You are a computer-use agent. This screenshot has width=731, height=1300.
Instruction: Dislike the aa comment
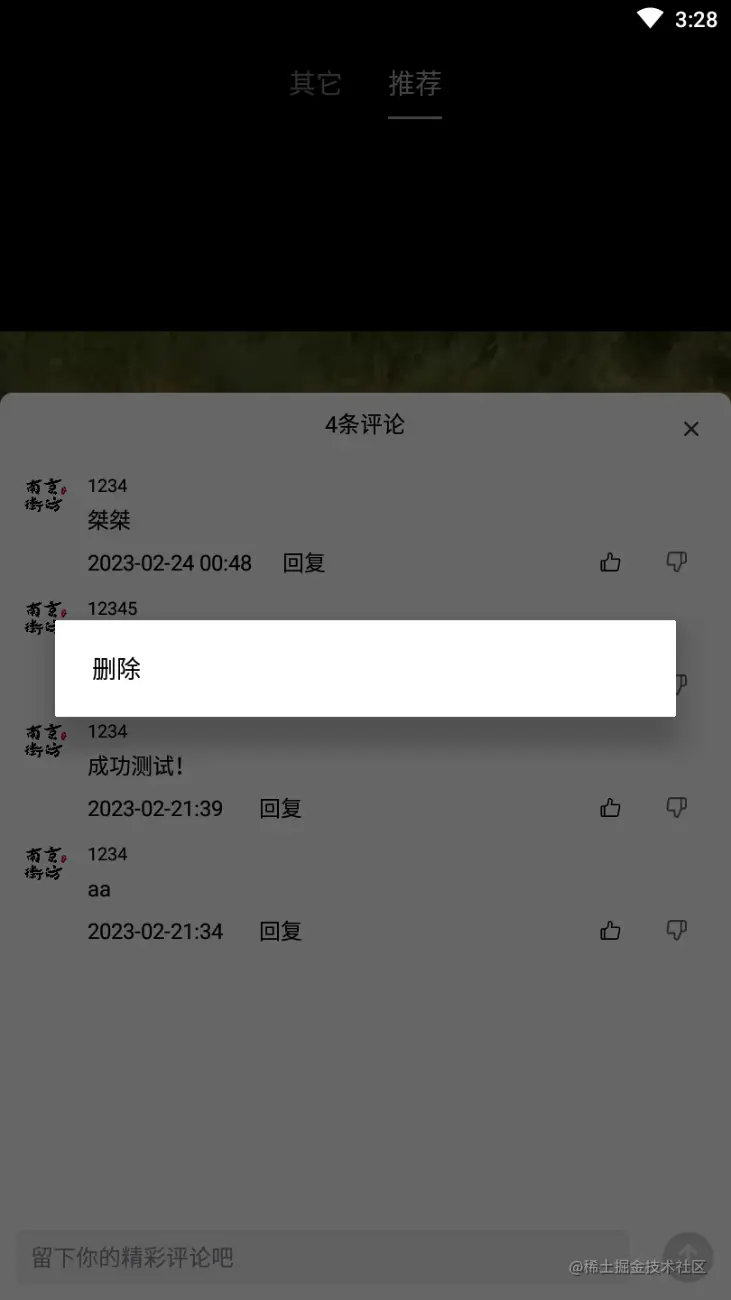click(677, 931)
